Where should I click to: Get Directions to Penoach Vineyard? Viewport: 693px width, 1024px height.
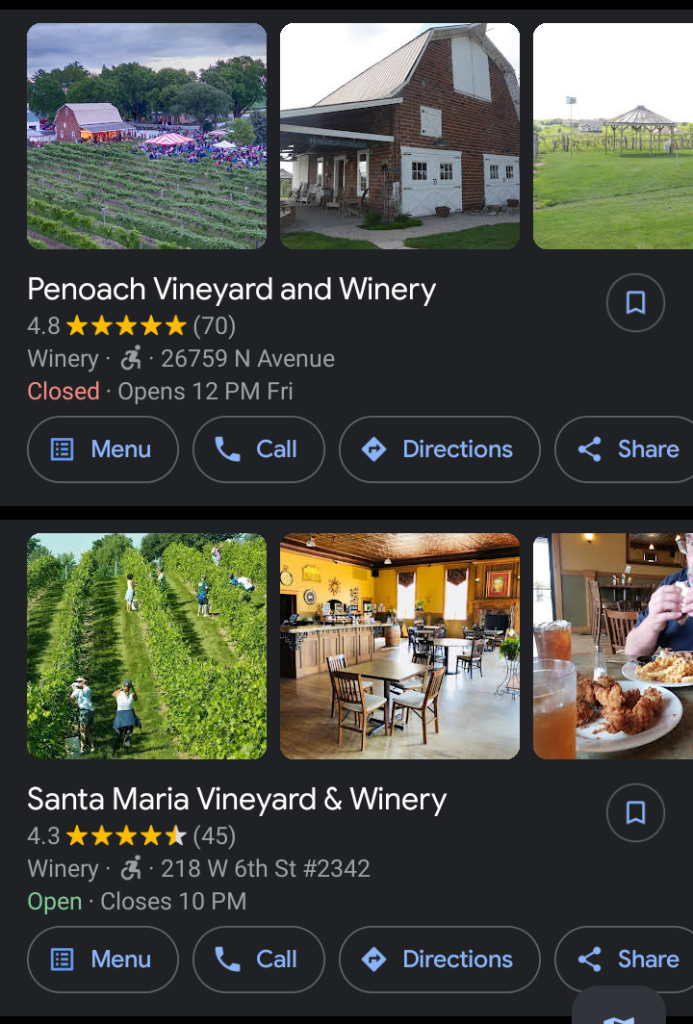[439, 450]
